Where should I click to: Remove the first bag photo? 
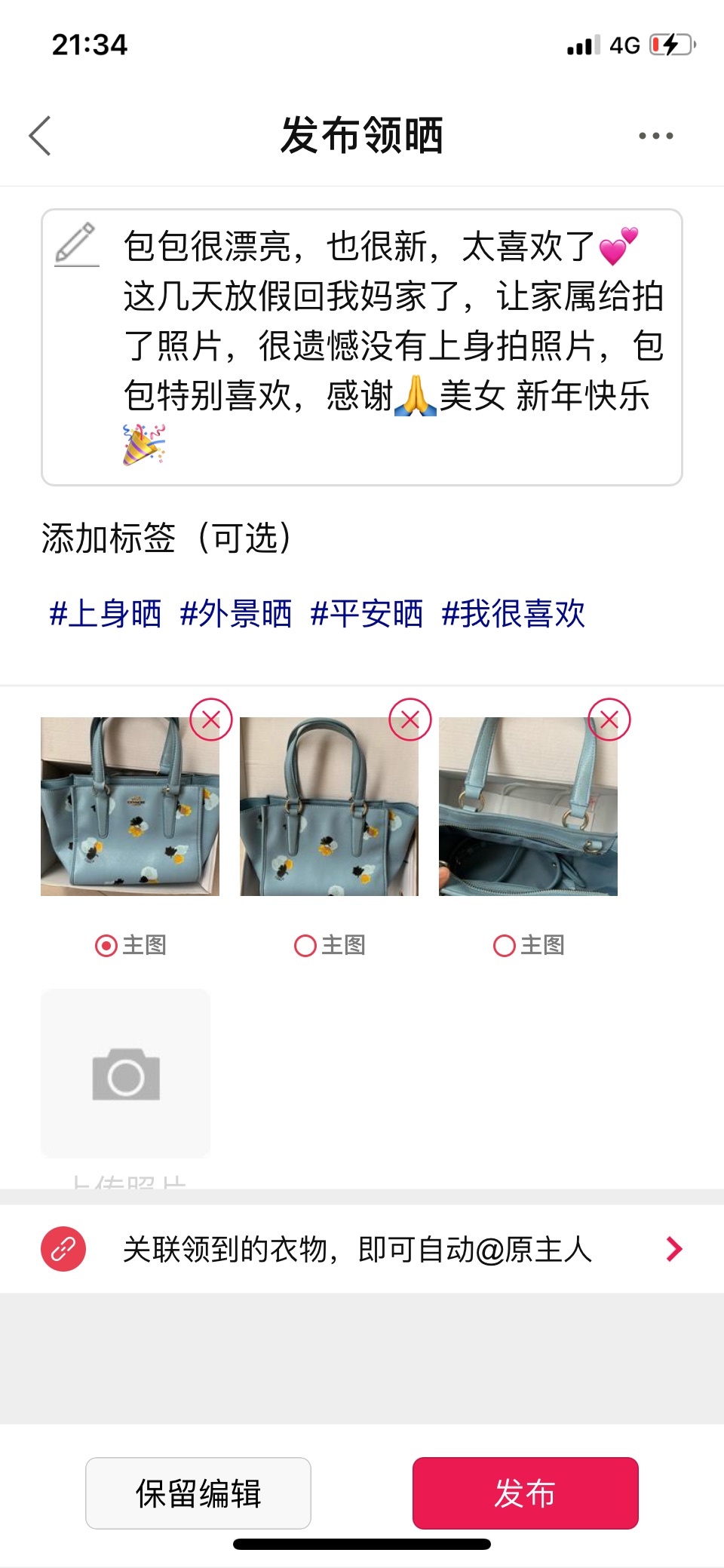tap(211, 720)
